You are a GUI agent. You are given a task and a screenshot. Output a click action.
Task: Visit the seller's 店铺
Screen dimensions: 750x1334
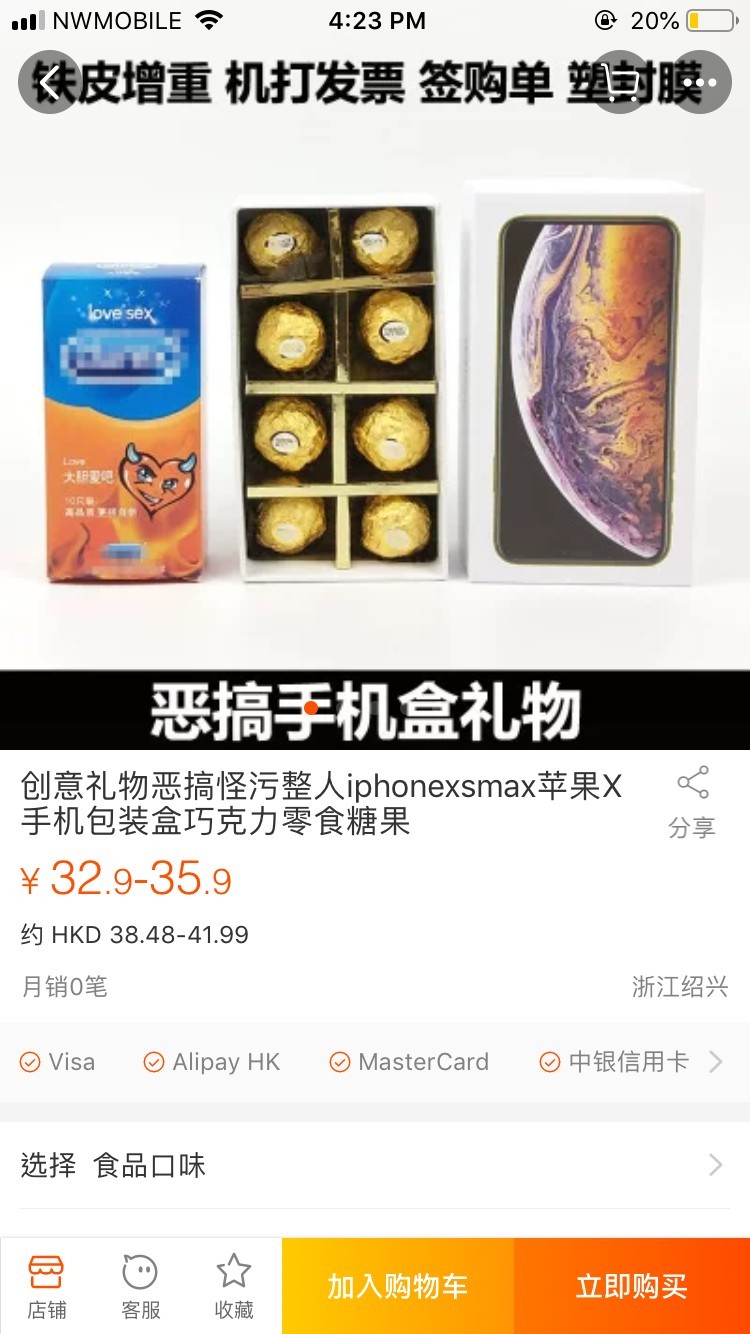click(x=47, y=1286)
